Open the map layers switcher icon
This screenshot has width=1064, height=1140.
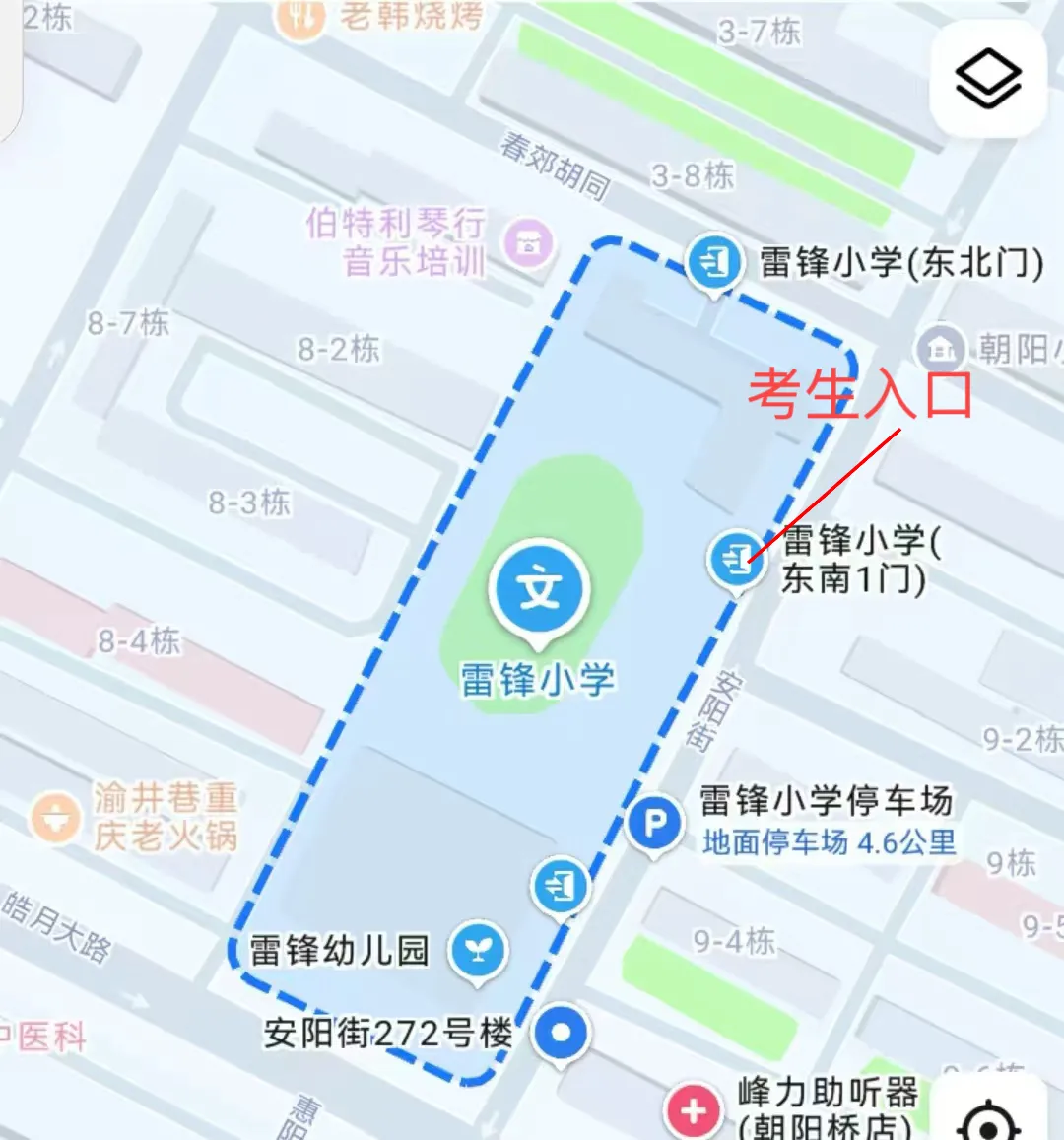[x=987, y=75]
